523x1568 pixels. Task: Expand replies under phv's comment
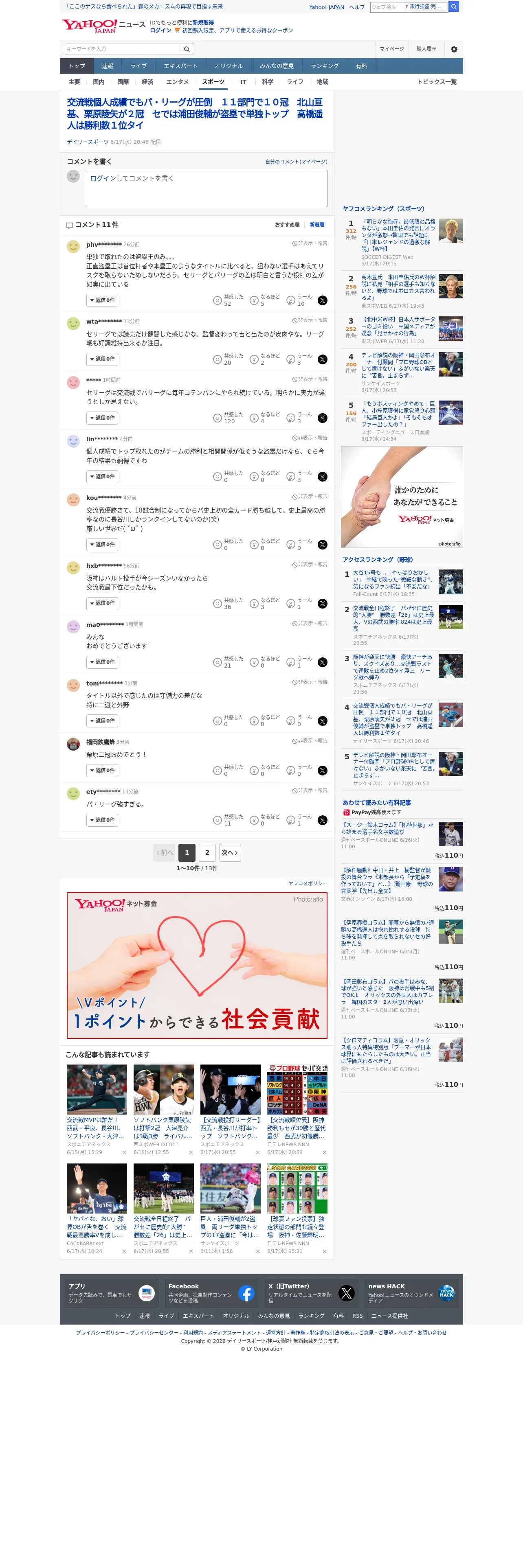[x=102, y=300]
